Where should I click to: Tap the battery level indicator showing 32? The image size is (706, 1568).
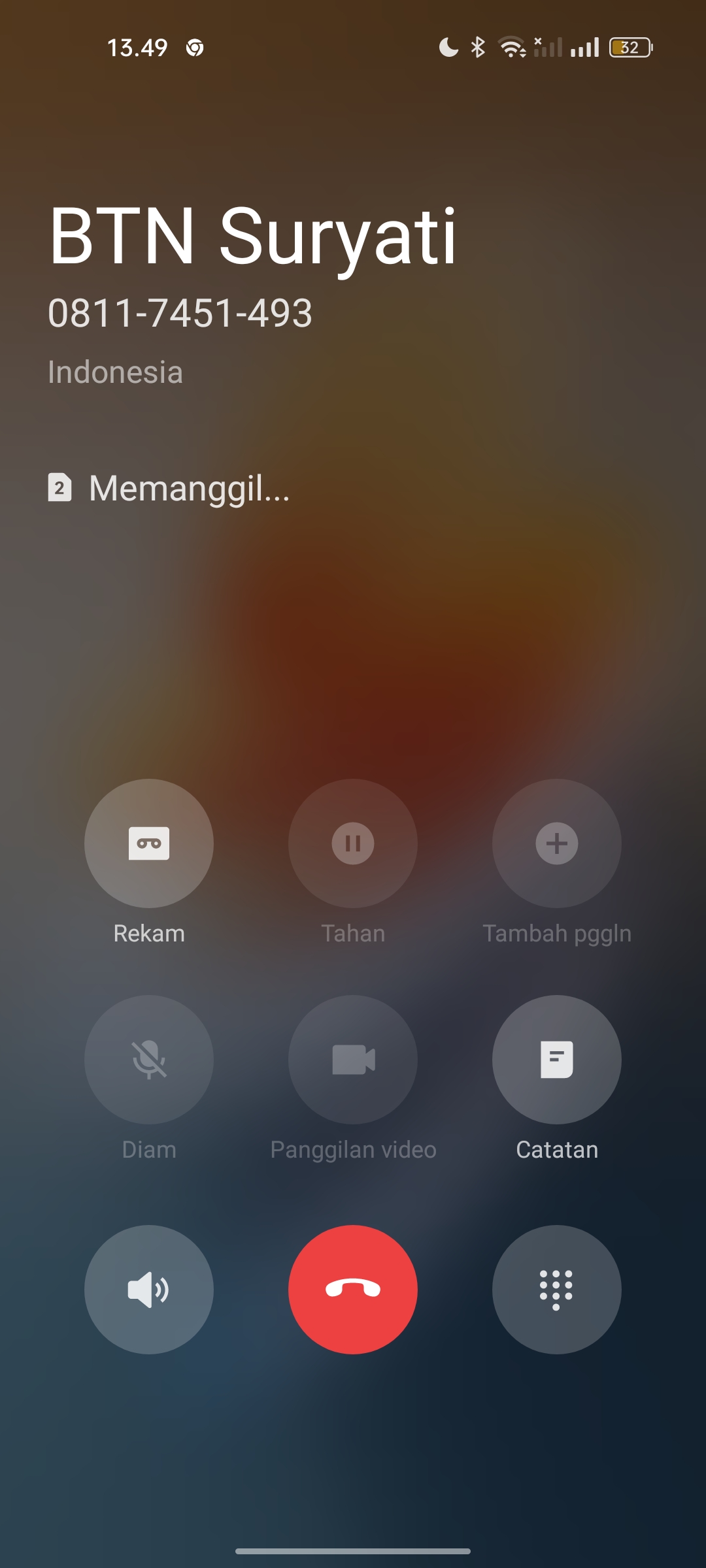[x=629, y=46]
